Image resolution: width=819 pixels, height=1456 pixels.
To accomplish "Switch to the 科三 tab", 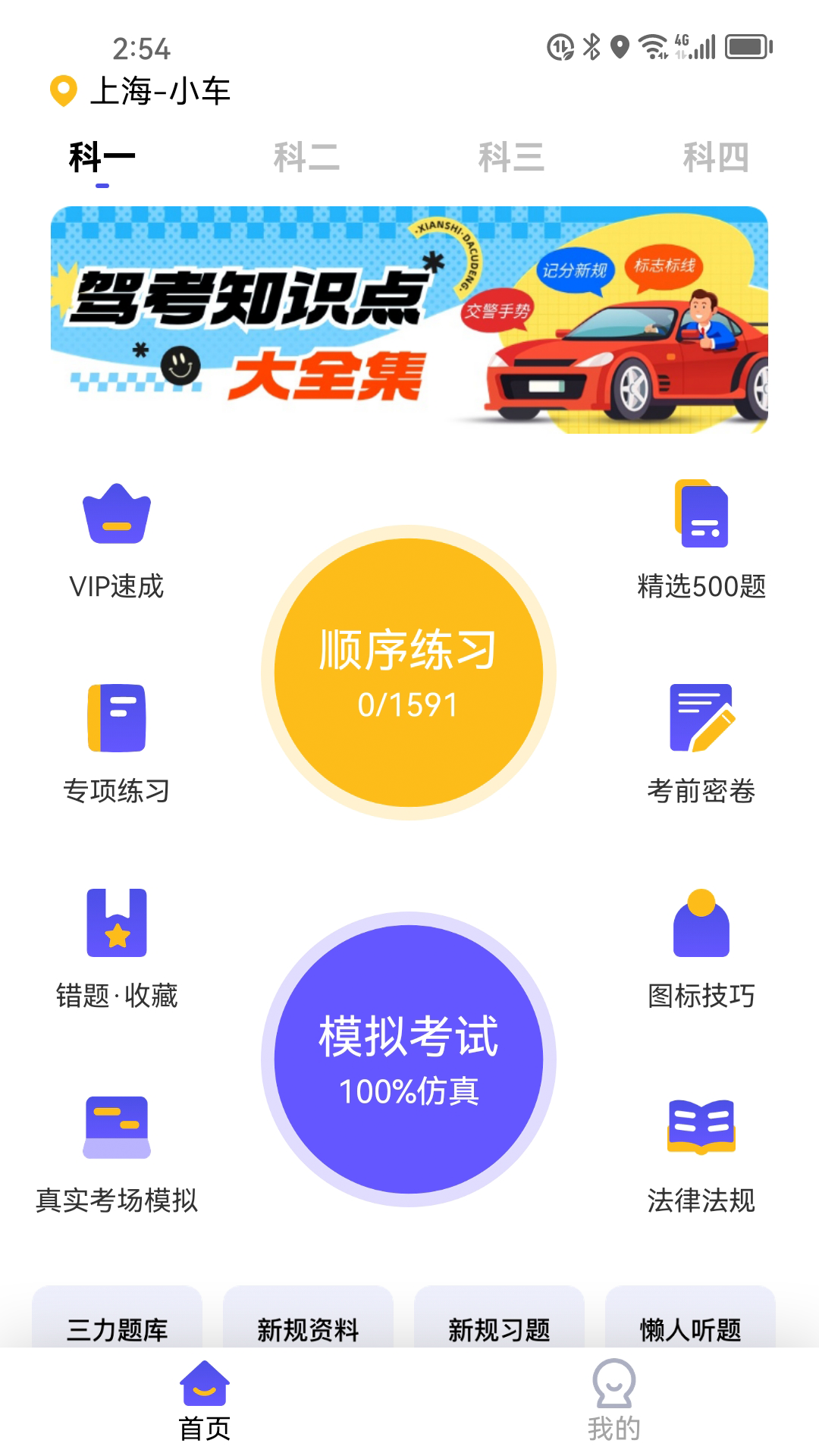I will point(511,158).
